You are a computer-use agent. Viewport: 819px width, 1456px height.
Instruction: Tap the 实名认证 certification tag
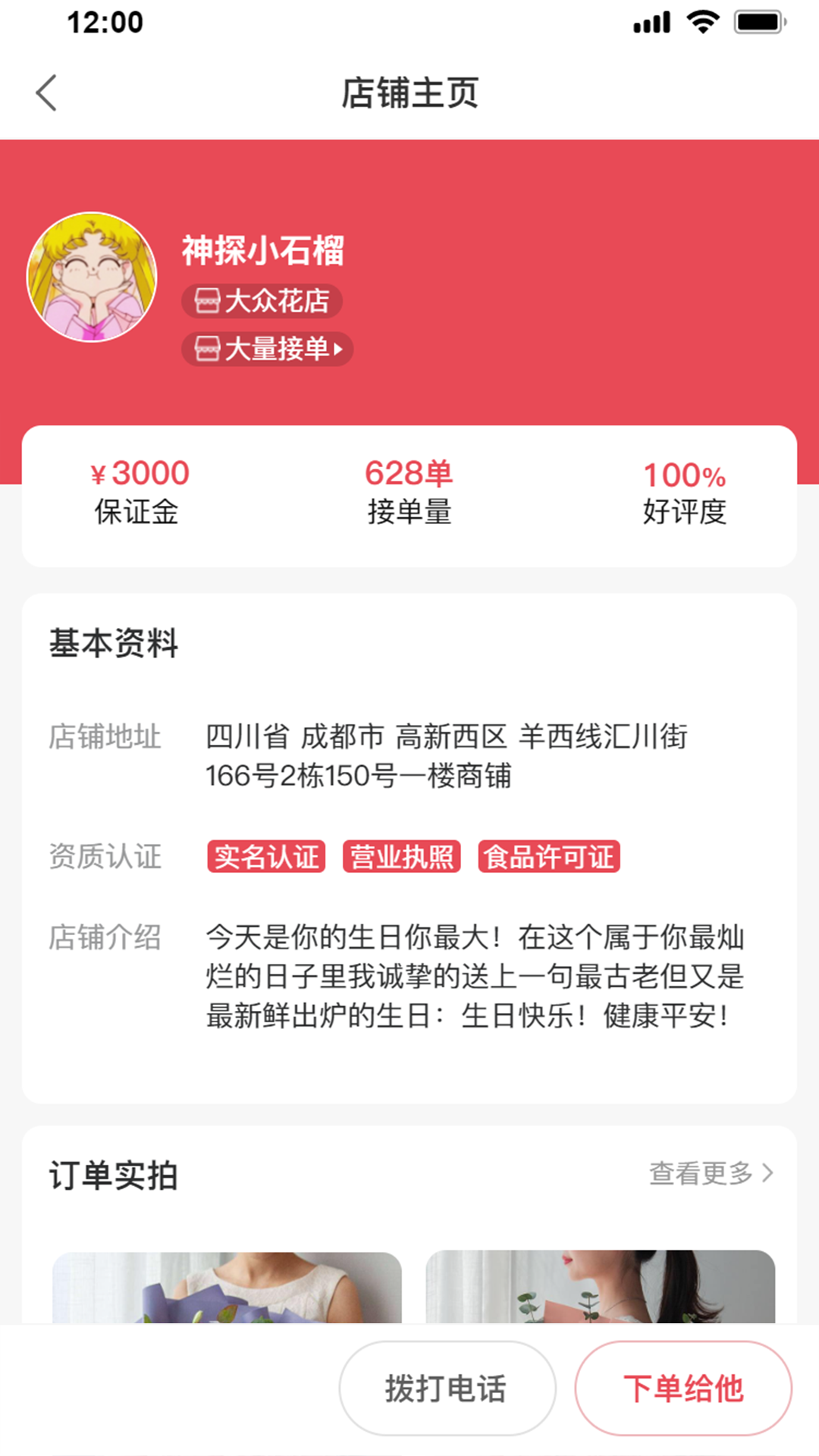coord(266,857)
